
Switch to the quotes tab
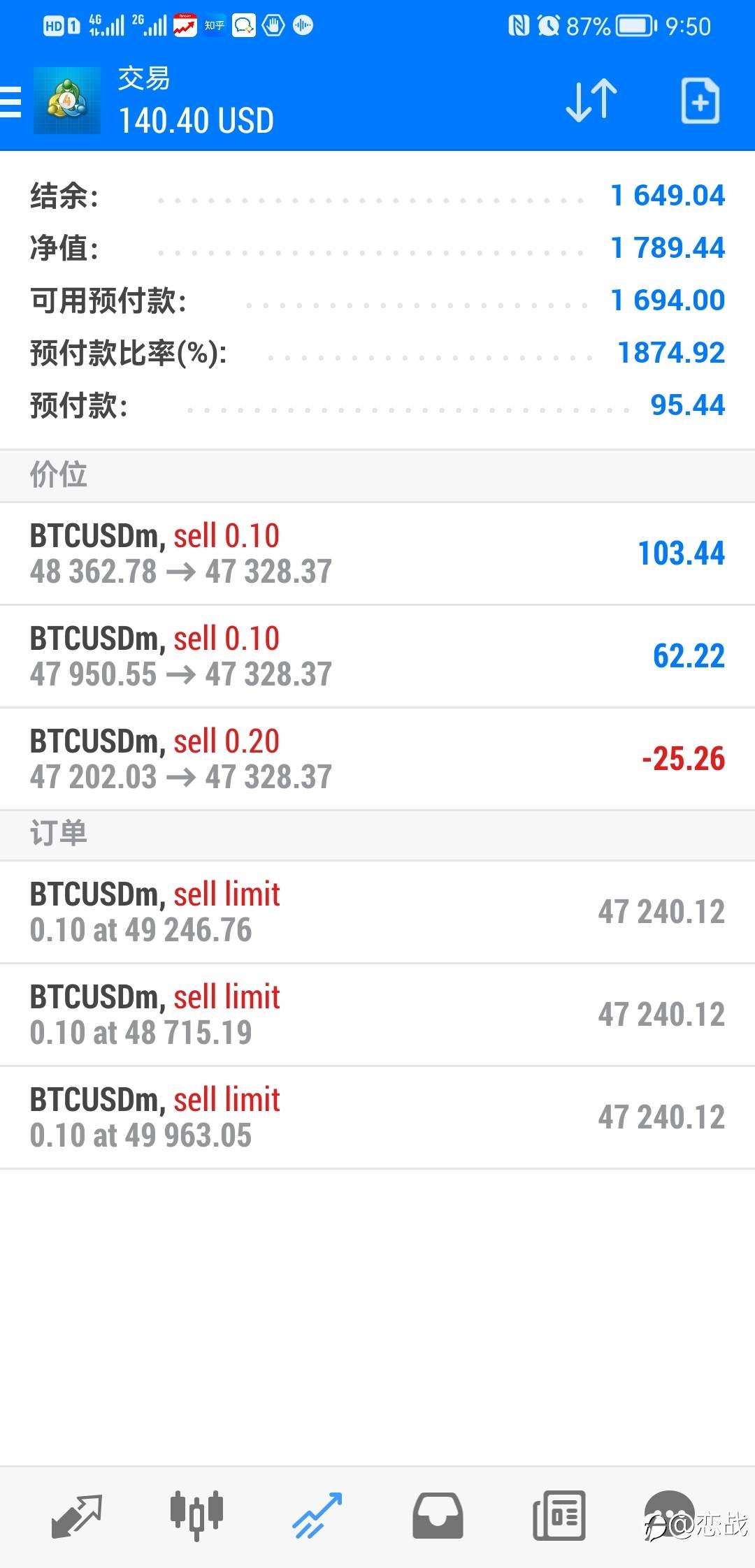77,1515
